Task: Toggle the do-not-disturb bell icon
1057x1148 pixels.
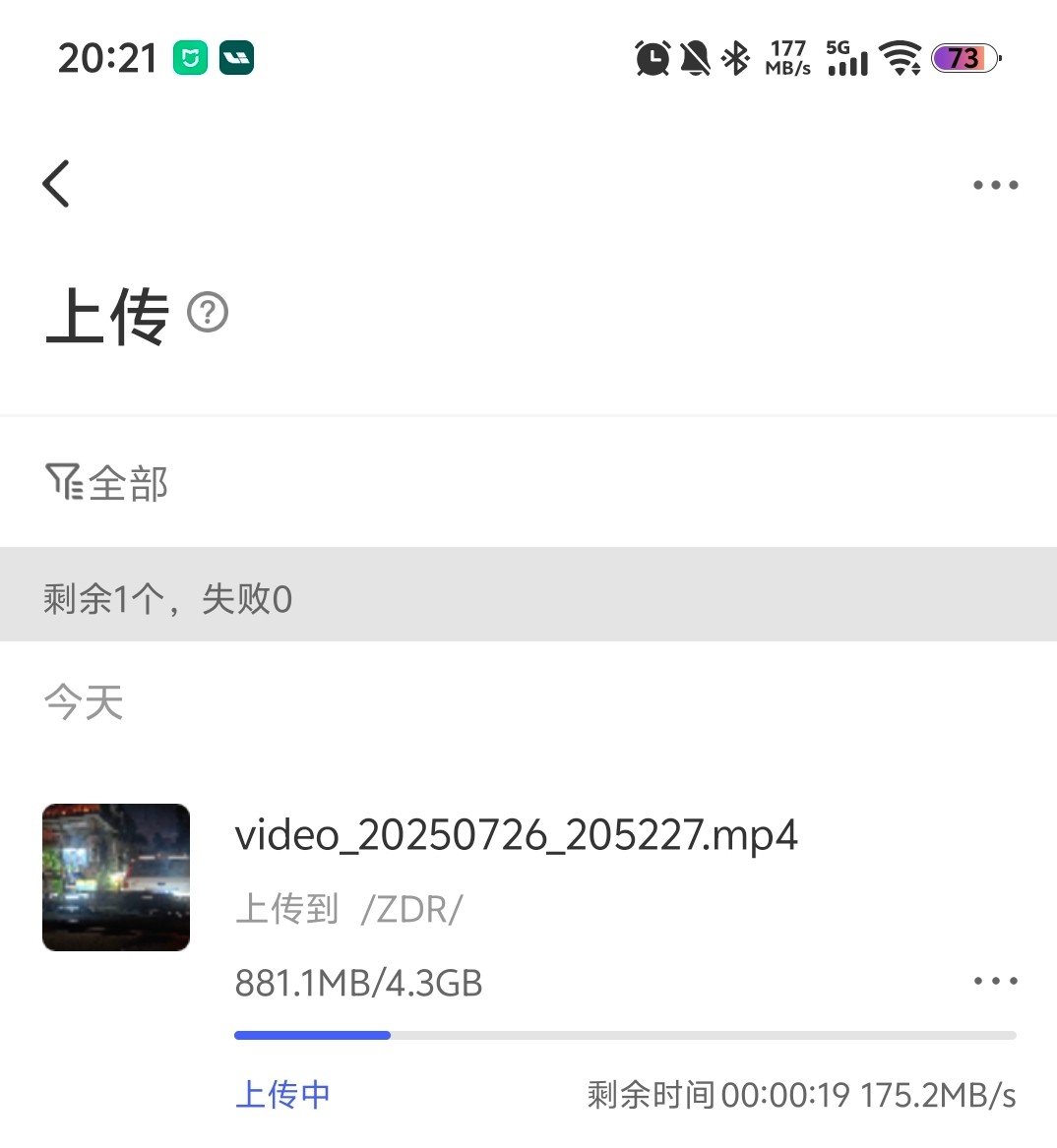Action: 694,58
